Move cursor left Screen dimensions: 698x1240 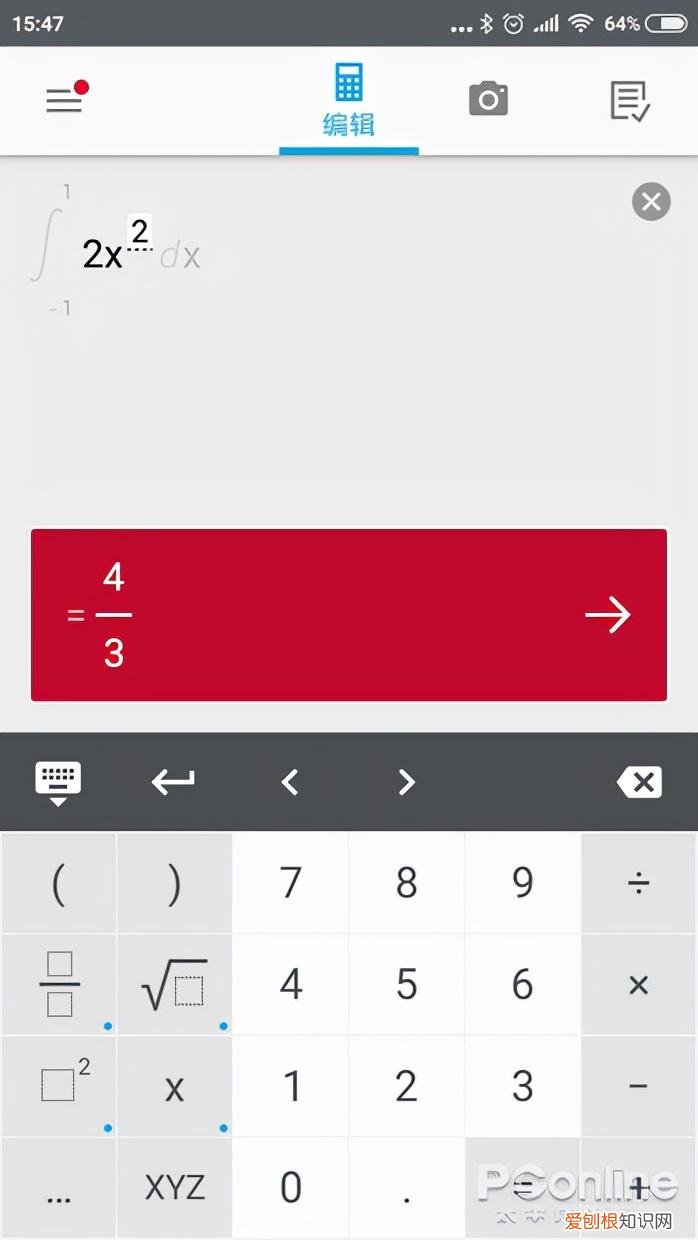pos(290,782)
